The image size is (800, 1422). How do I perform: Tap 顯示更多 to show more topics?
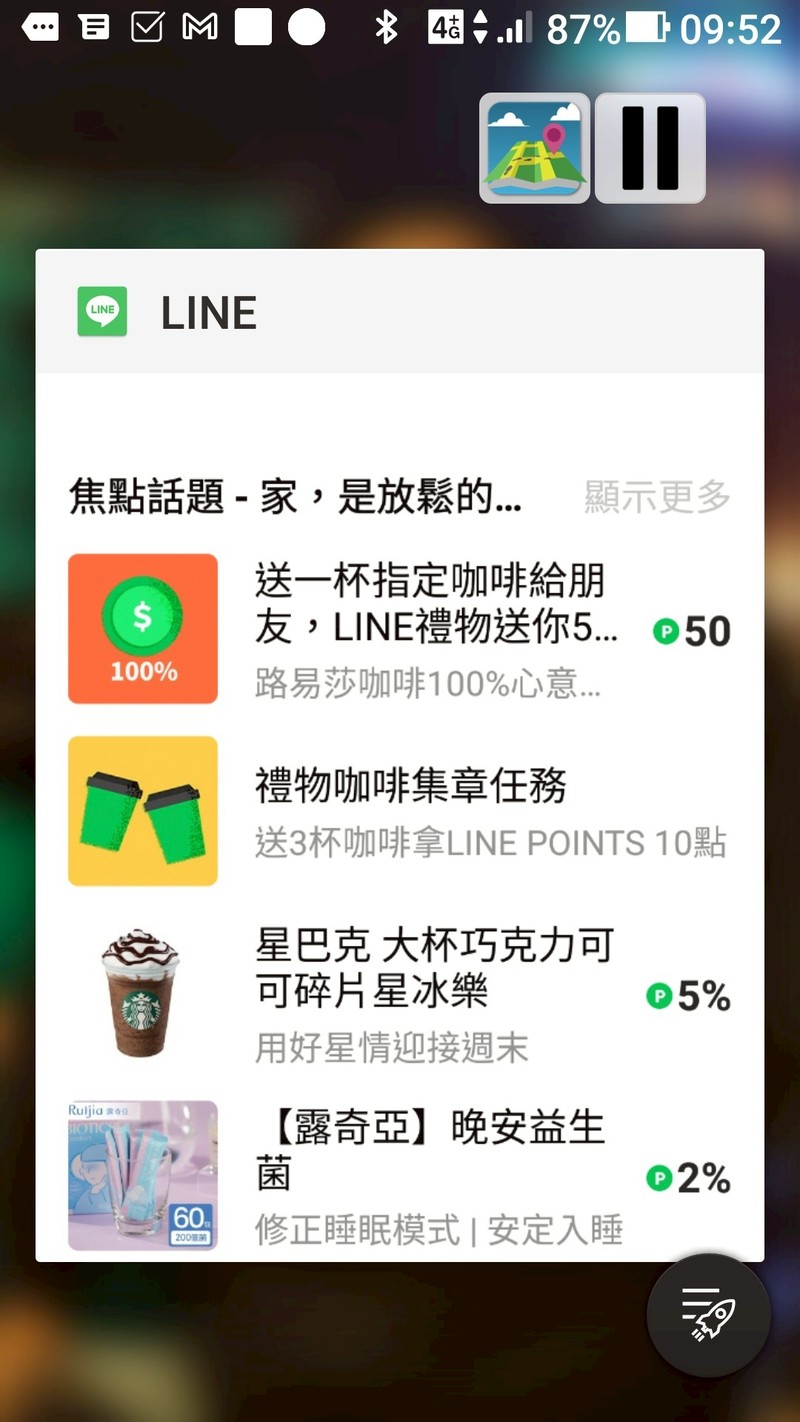click(x=657, y=496)
